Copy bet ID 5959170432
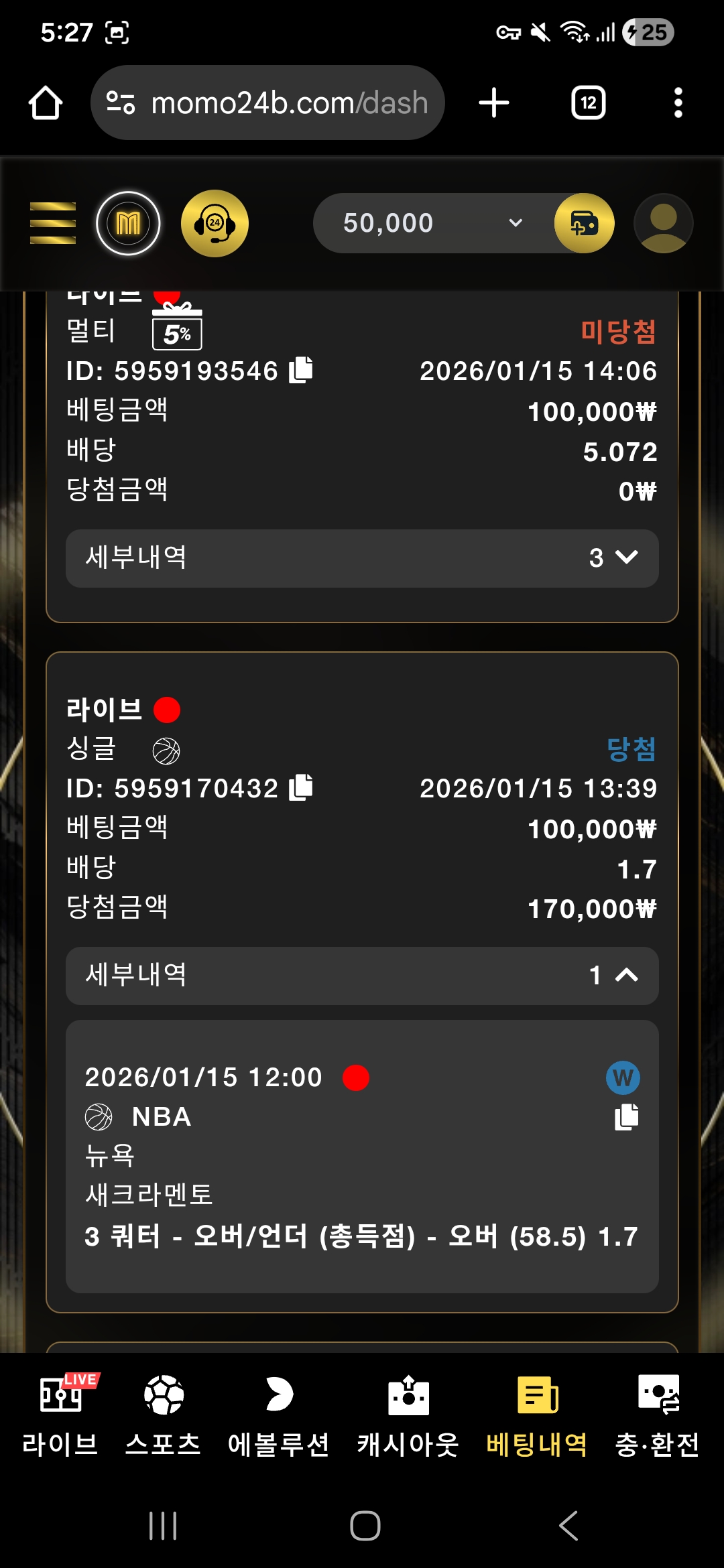 coord(301,787)
